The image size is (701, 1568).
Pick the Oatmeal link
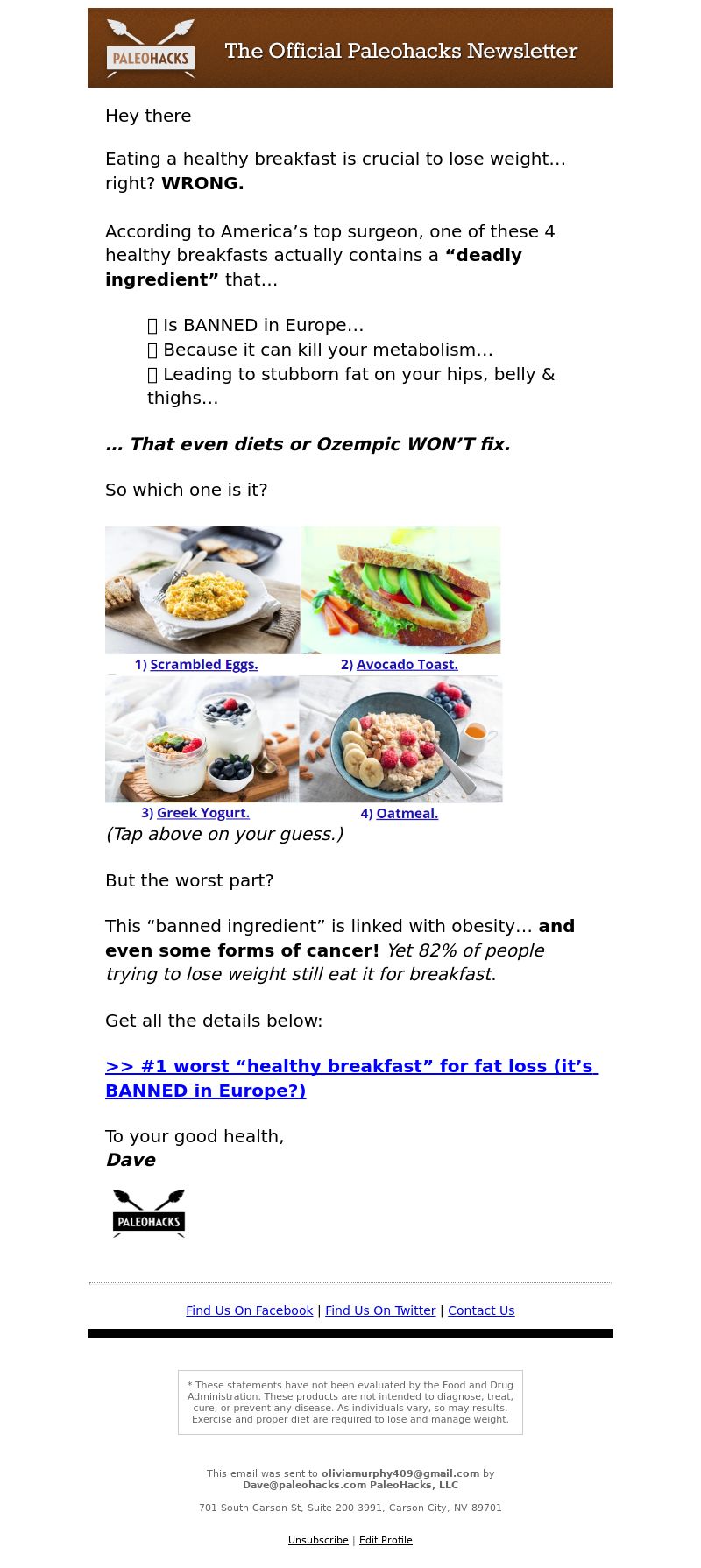tap(407, 813)
